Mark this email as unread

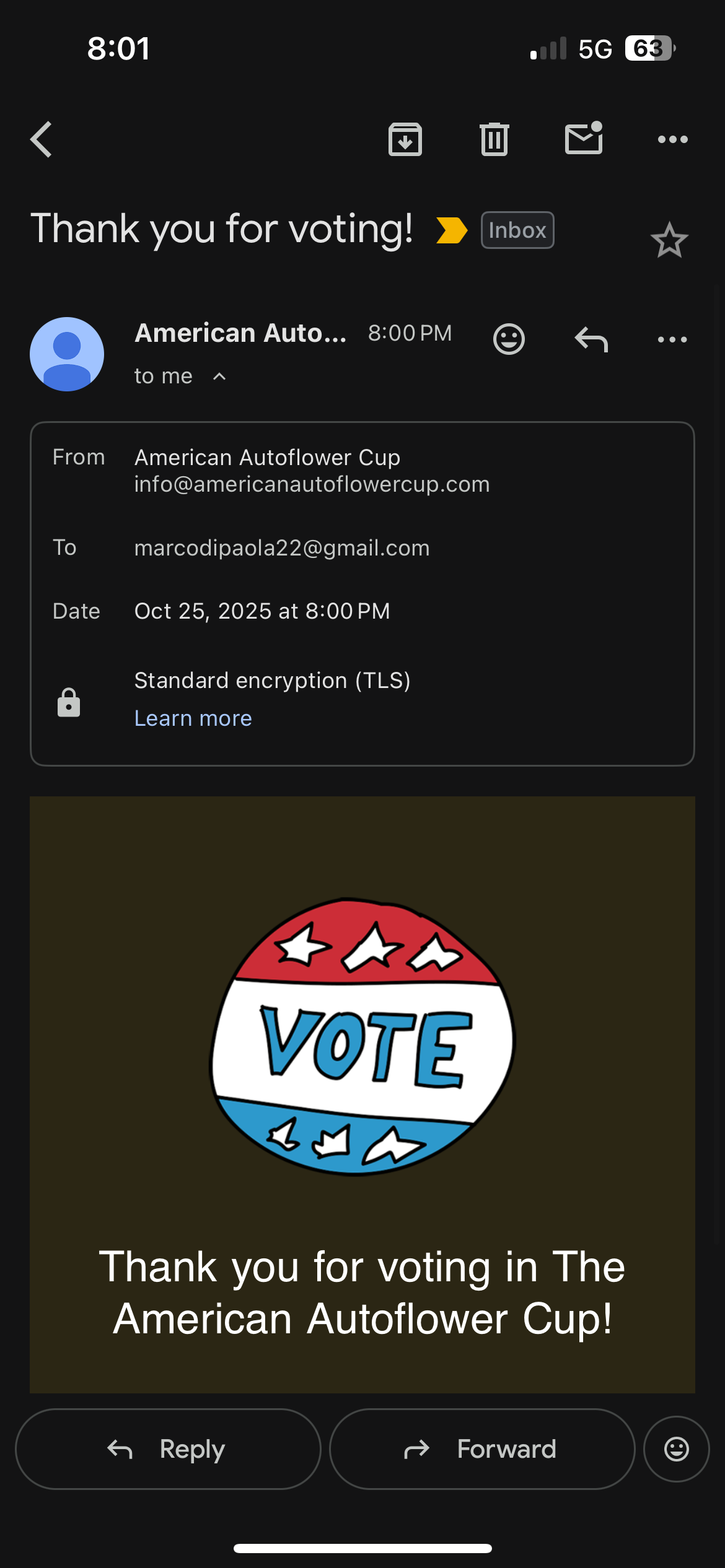[583, 139]
